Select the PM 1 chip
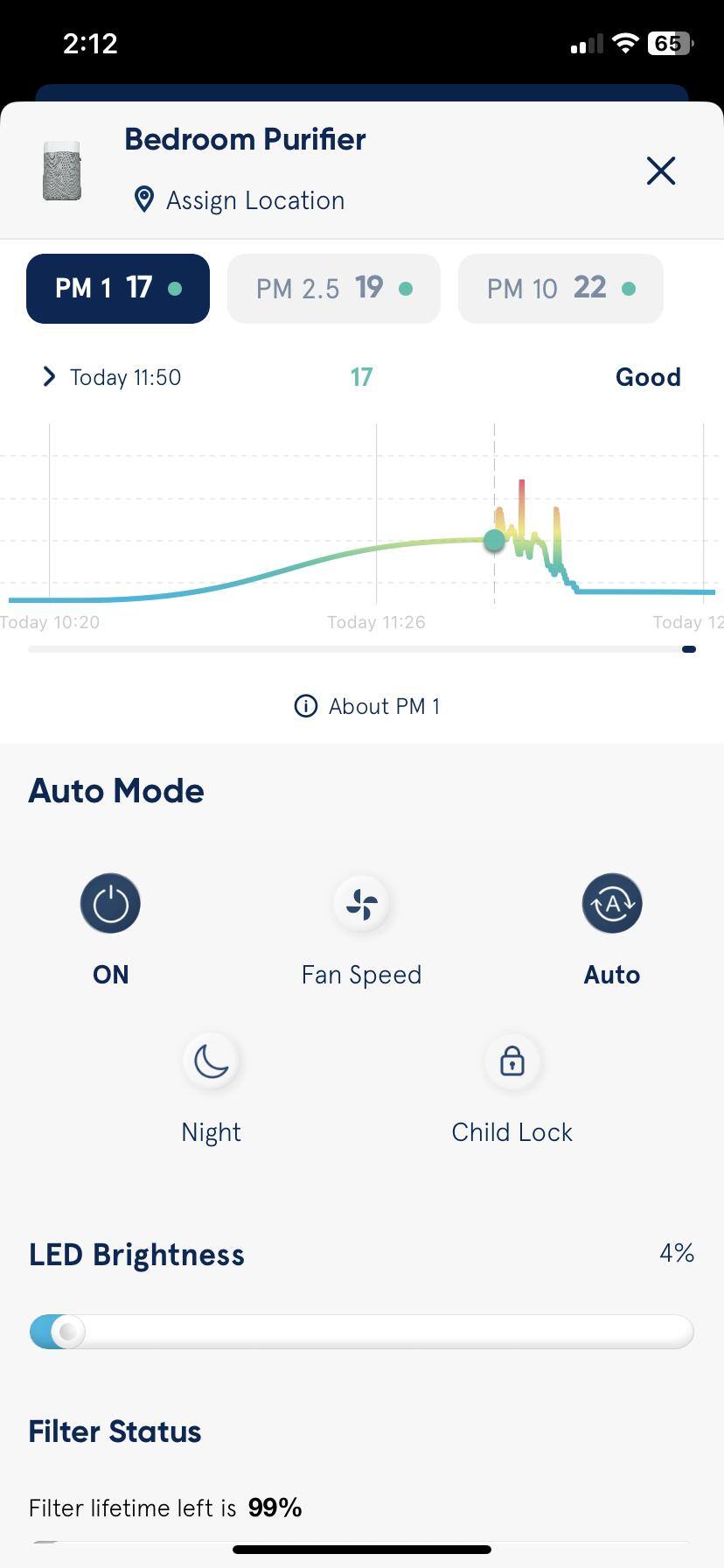The height and width of the screenshot is (1568, 724). click(118, 289)
